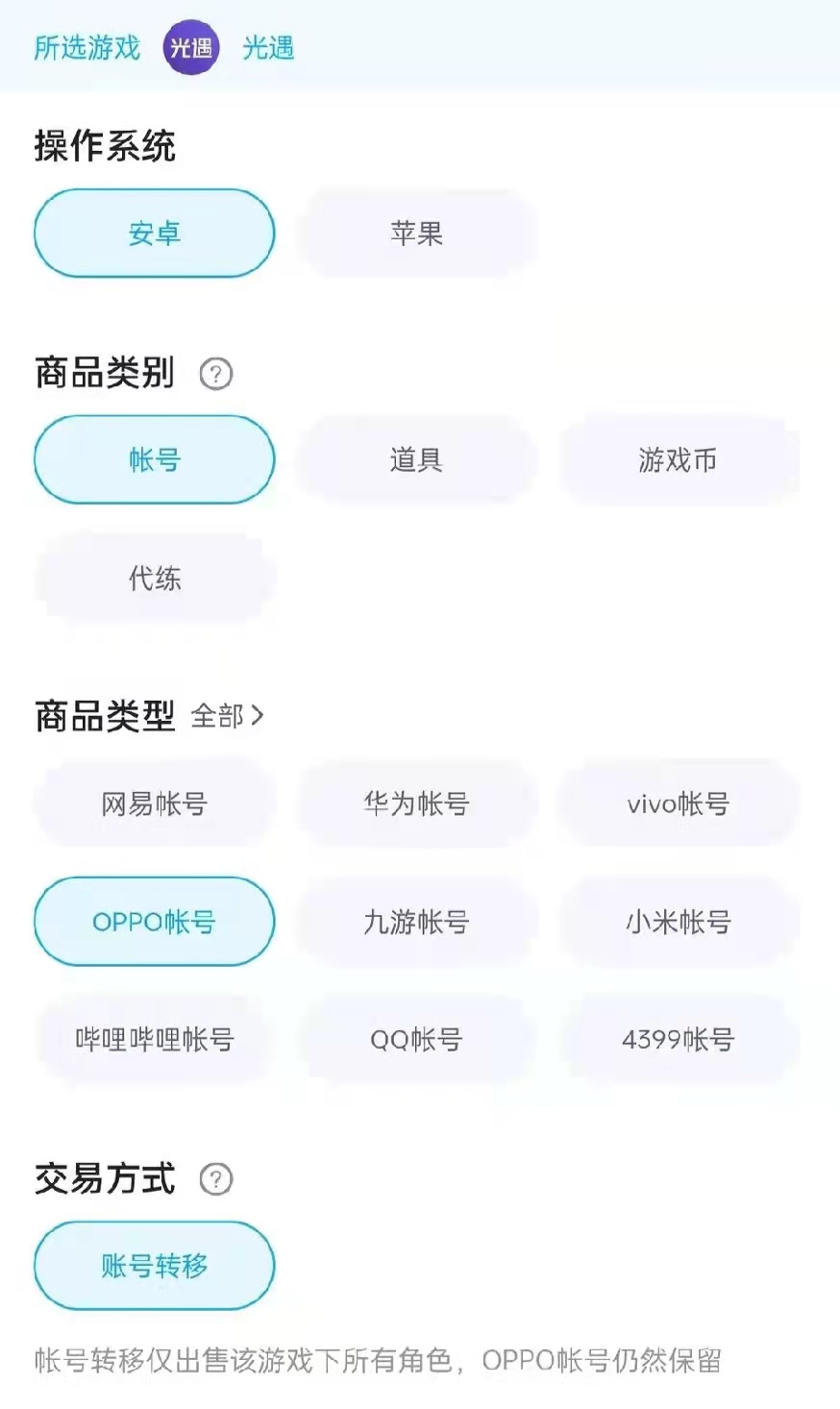Switch the category to 道具
The image size is (840, 1409).
[416, 459]
